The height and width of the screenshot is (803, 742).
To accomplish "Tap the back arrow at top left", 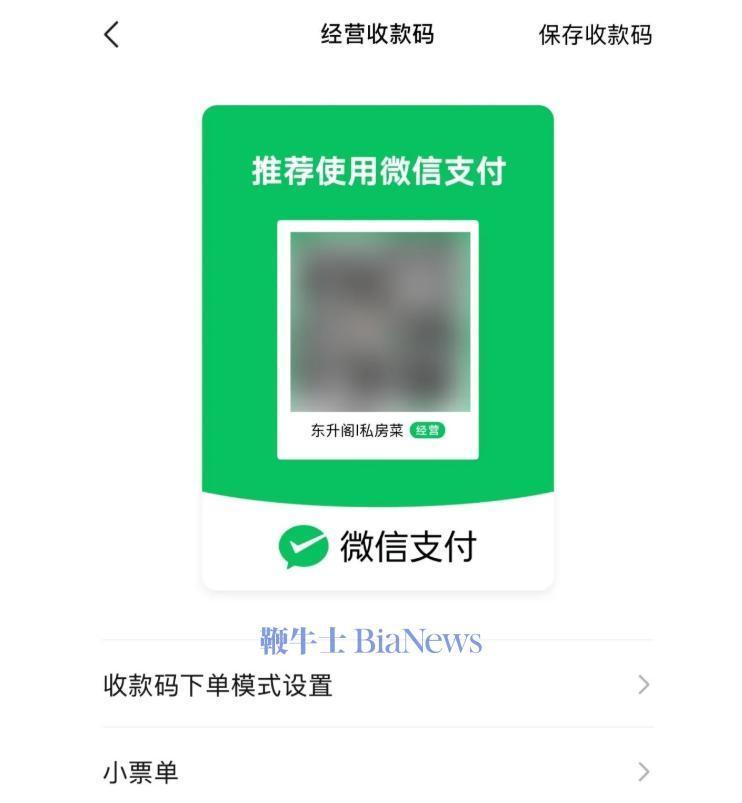I will (x=110, y=34).
